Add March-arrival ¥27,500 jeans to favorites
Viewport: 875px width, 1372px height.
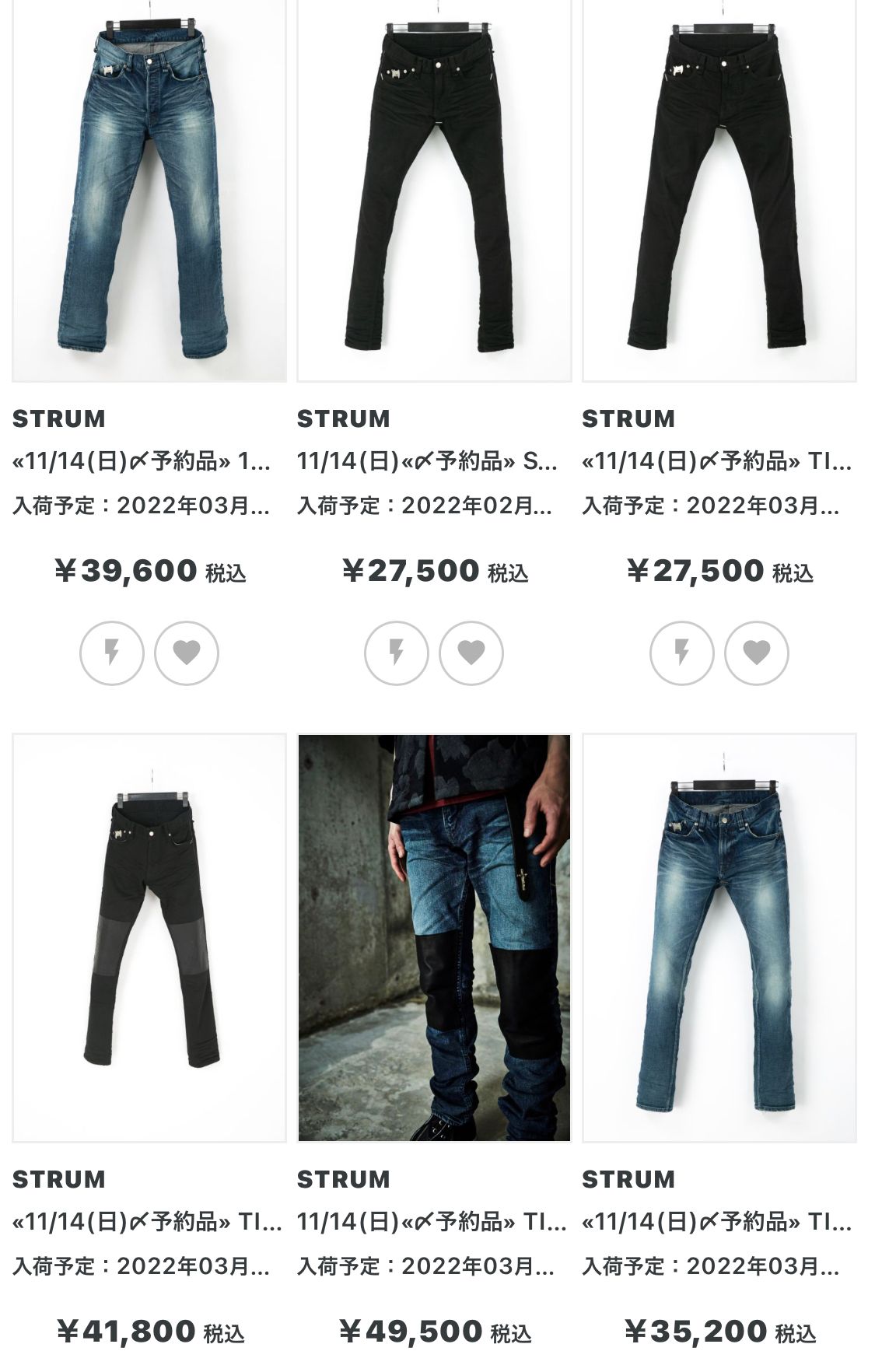click(x=757, y=653)
